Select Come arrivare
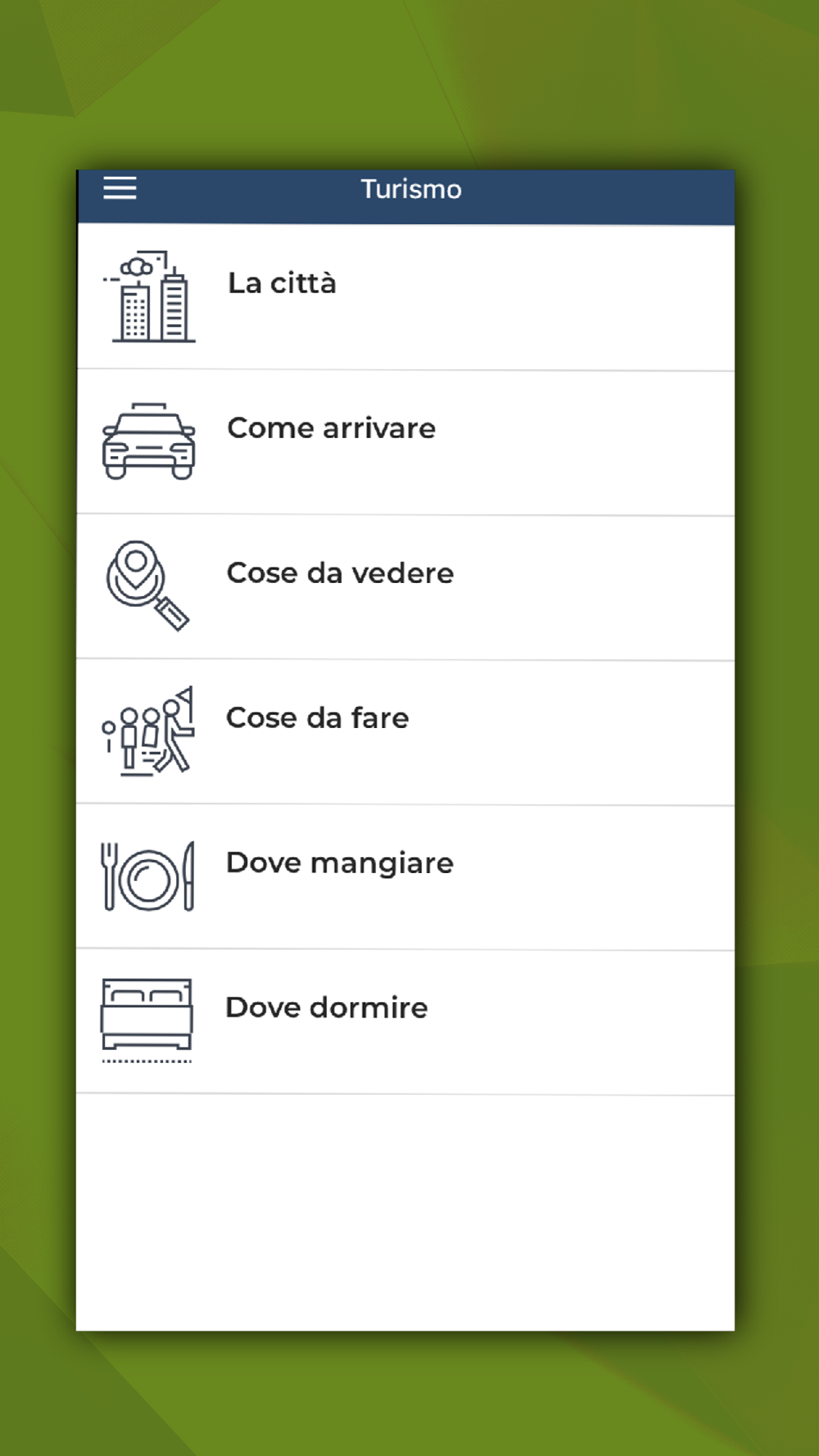This screenshot has width=819, height=1456. pos(405,442)
